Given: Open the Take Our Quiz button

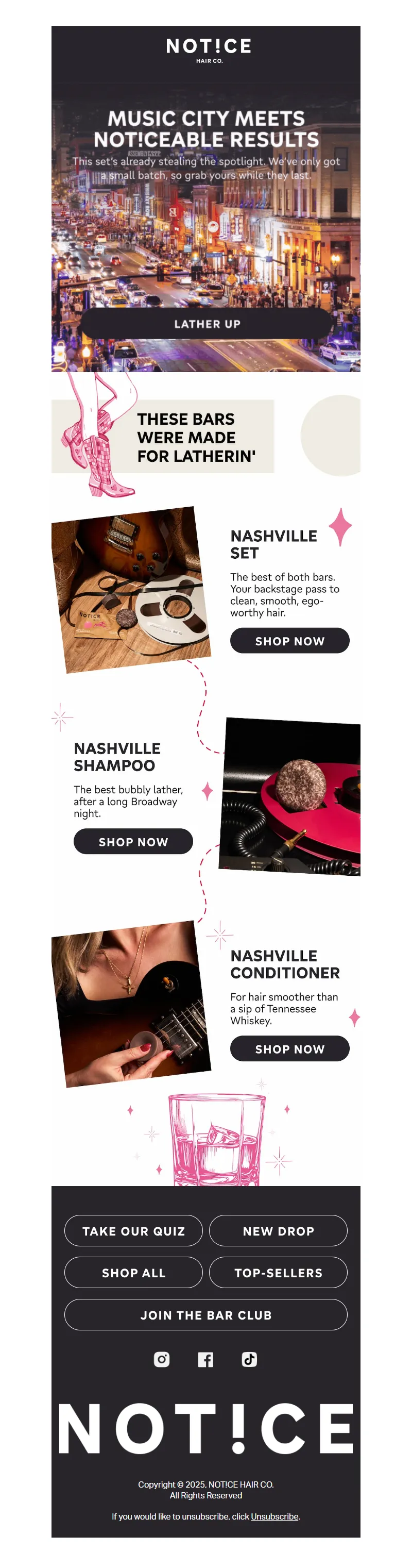Looking at the screenshot, I should coord(133,1231).
